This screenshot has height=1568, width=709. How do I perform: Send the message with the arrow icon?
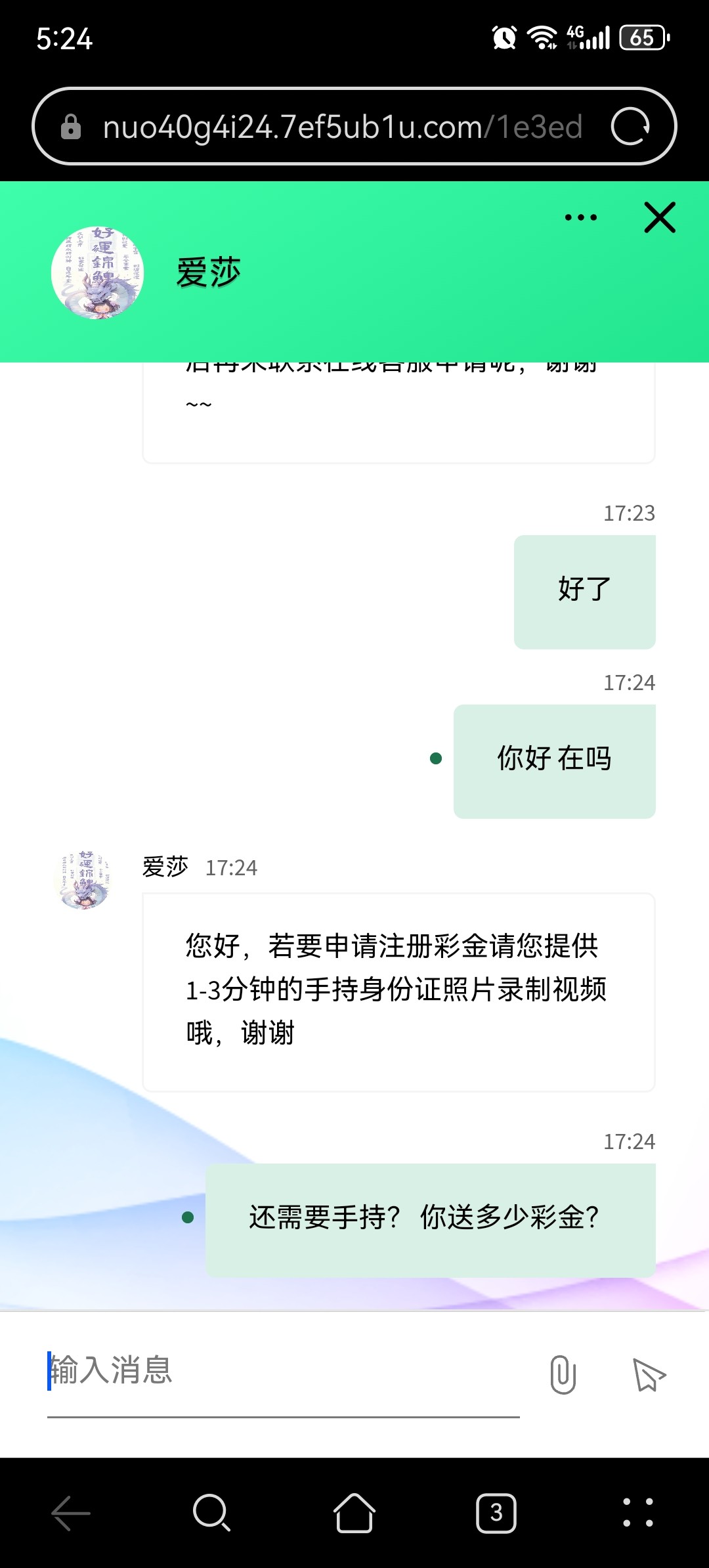pyautogui.click(x=649, y=1374)
